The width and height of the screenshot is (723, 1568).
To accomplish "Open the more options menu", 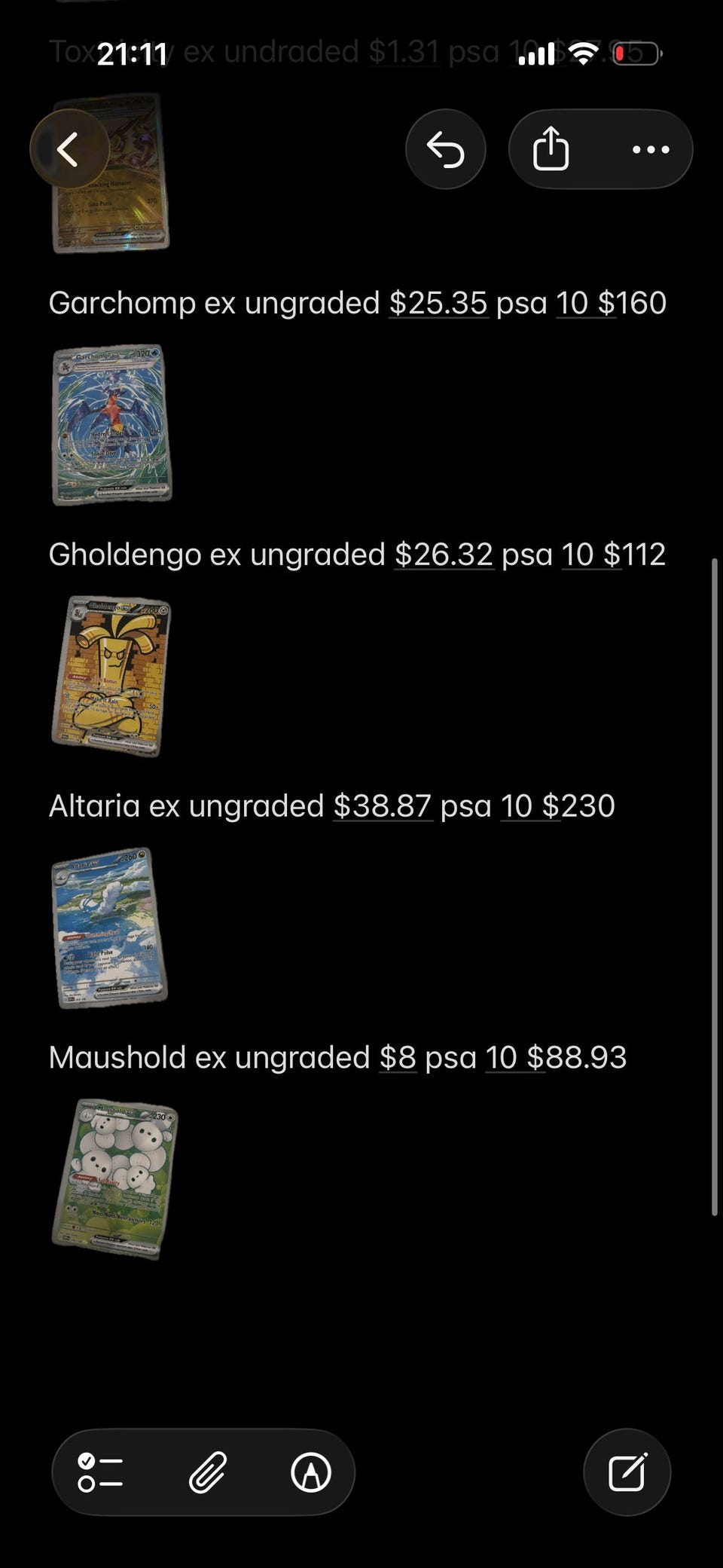I will [651, 149].
